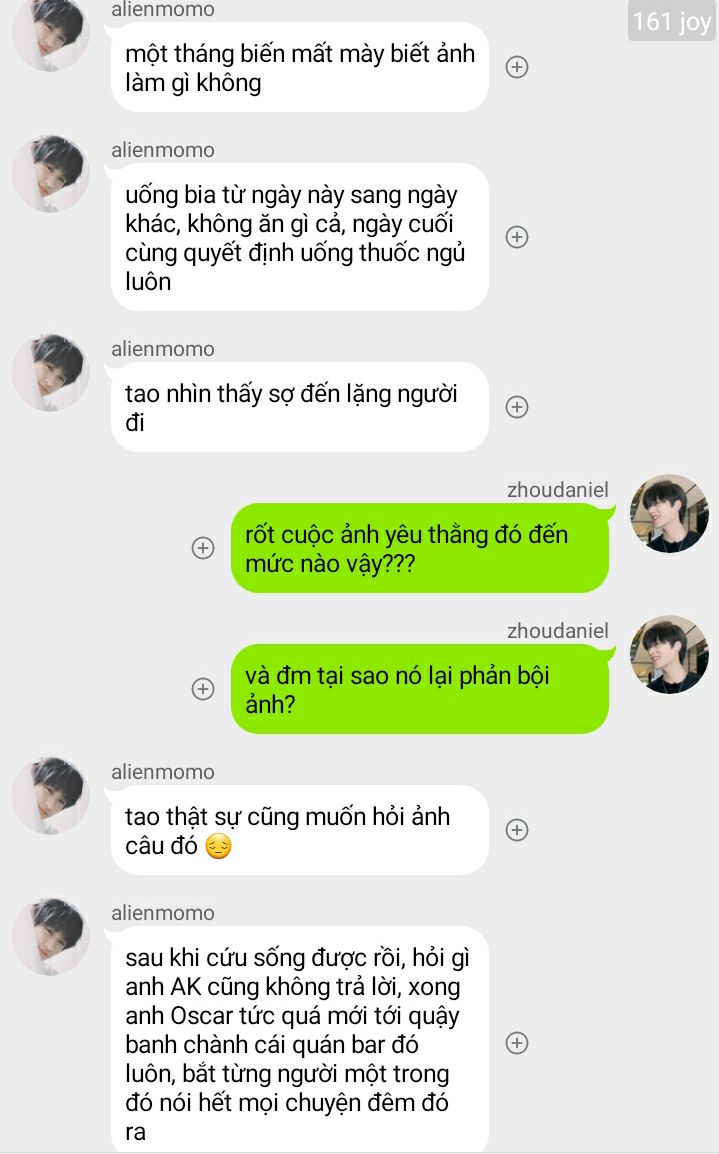Open plus icon next to "tao thật sự cũng" message
The height and width of the screenshot is (1154, 719).
tap(517, 830)
